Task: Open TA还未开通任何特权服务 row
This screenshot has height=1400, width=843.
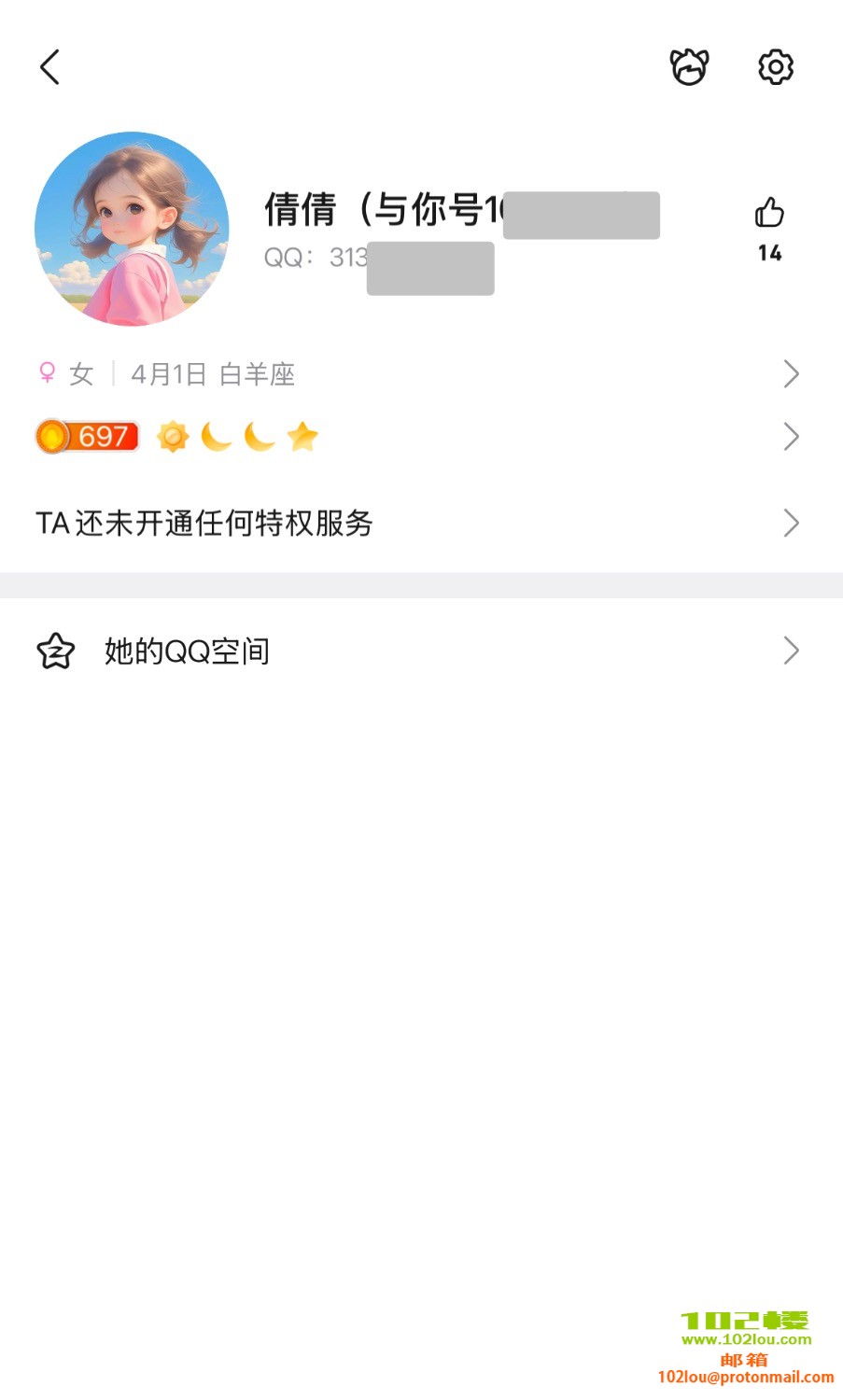Action: pyautogui.click(x=420, y=523)
